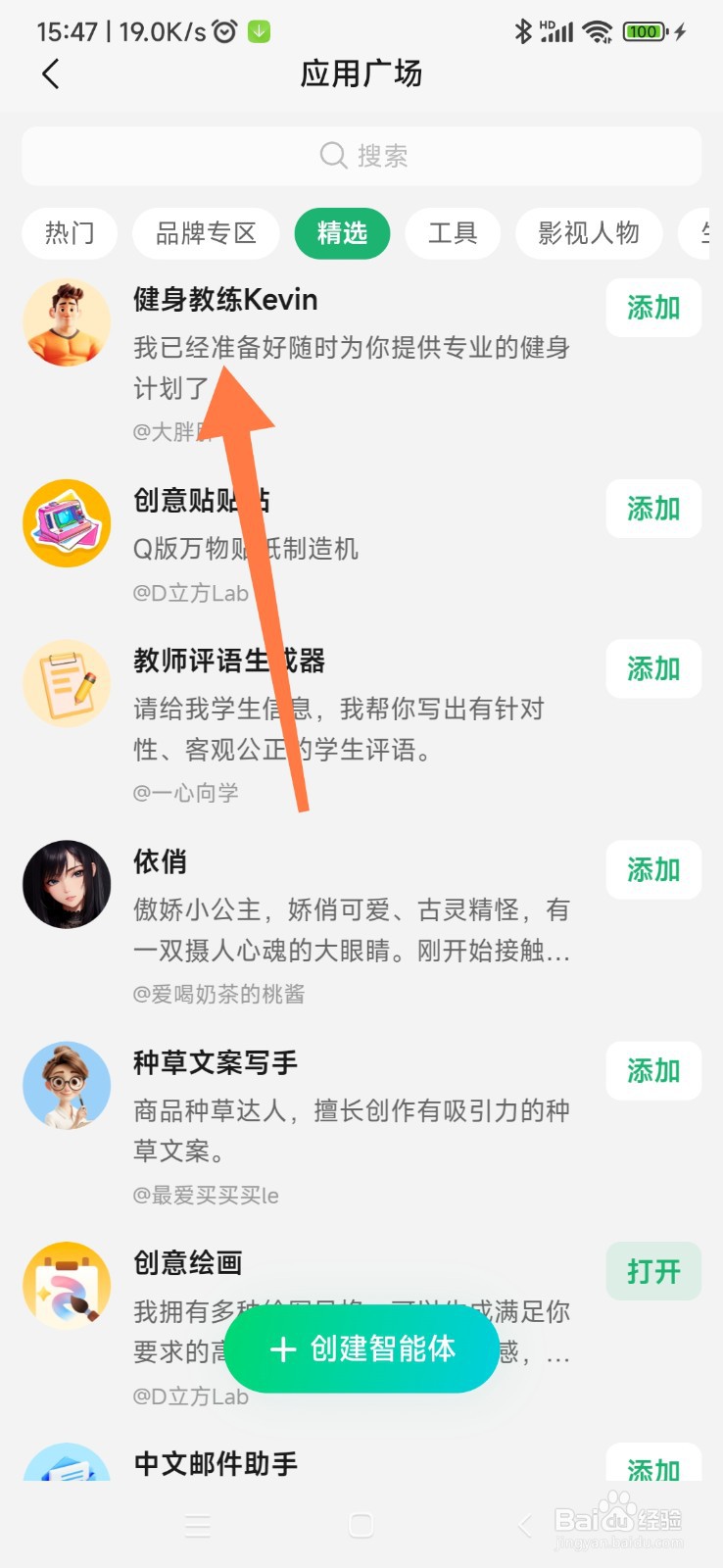Open the 影视人物 category

click(589, 233)
